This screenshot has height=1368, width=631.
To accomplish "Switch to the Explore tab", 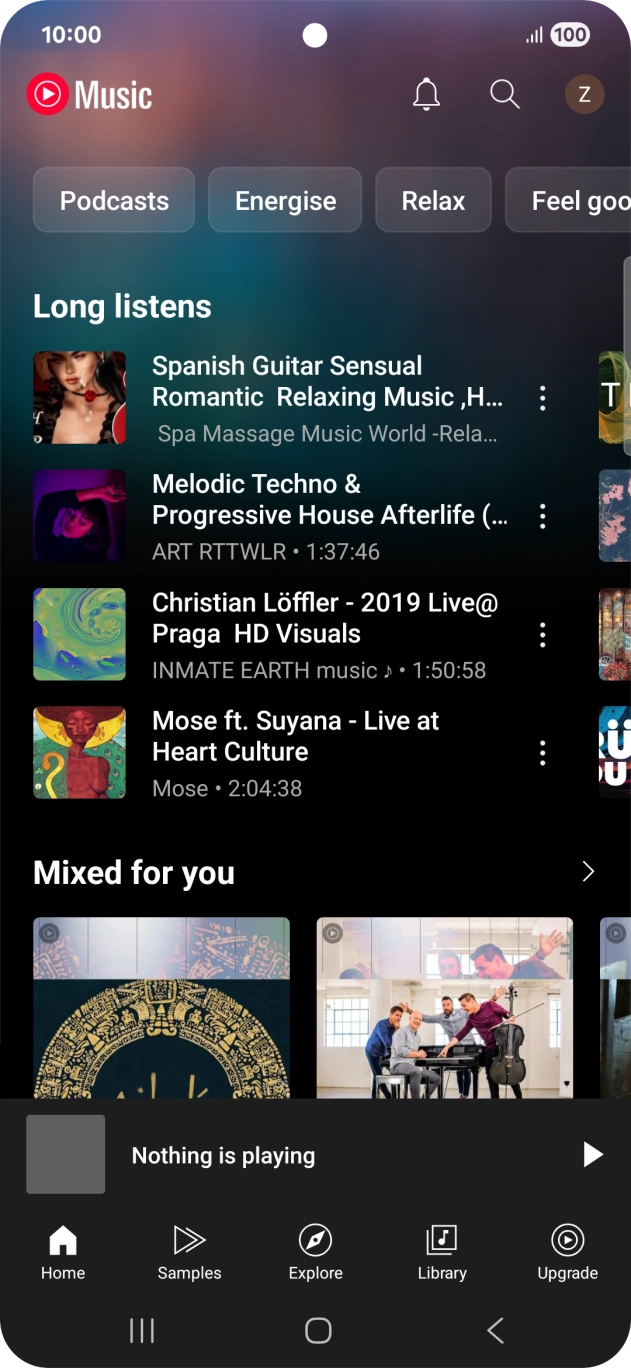I will pos(315,1252).
